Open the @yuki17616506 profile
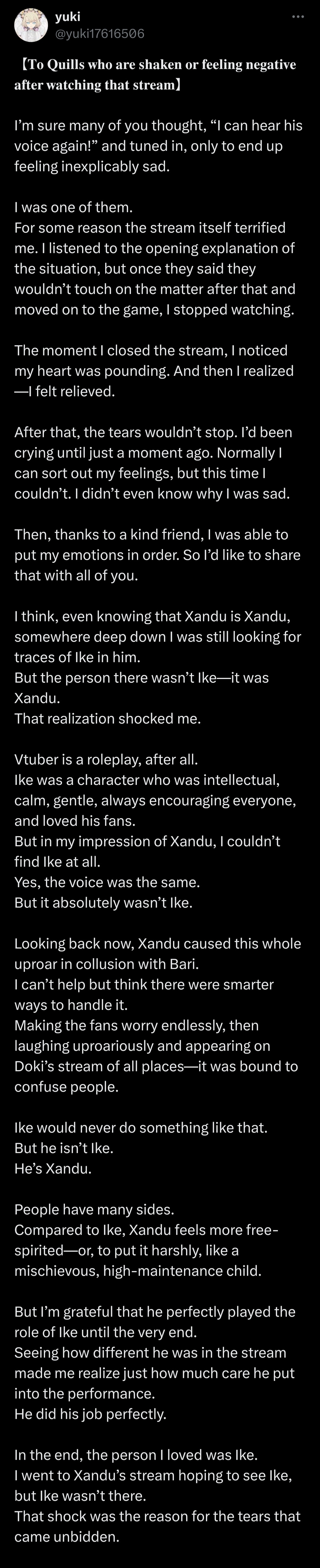Screen dimensions: 320x1568 click(100, 33)
